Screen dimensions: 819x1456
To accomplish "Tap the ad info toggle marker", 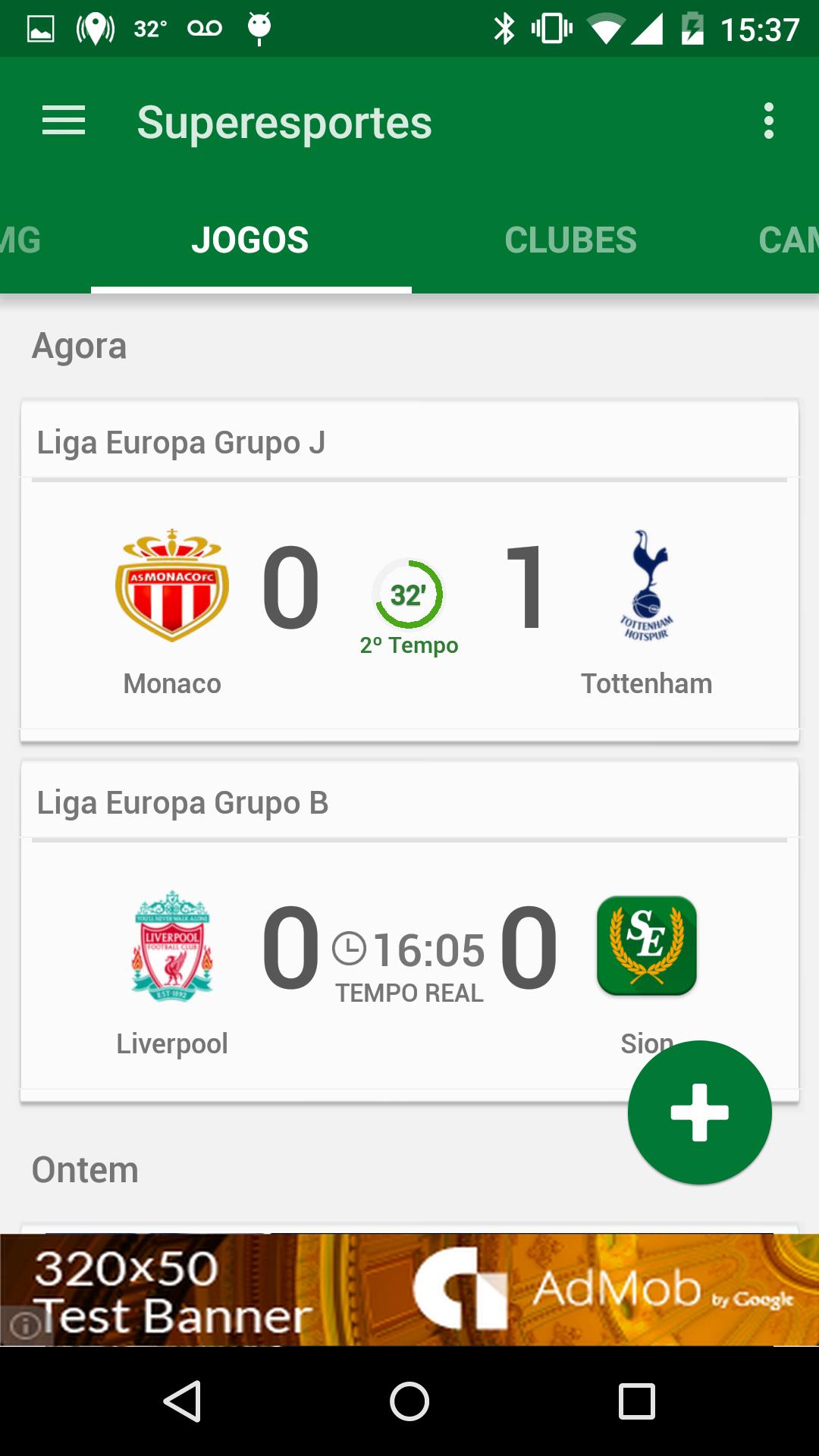I will pyautogui.click(x=27, y=1323).
